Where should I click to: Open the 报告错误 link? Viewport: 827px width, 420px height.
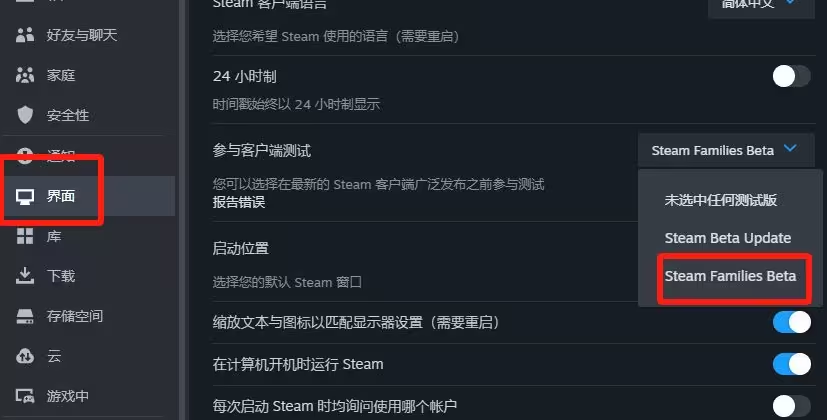pyautogui.click(x=238, y=202)
